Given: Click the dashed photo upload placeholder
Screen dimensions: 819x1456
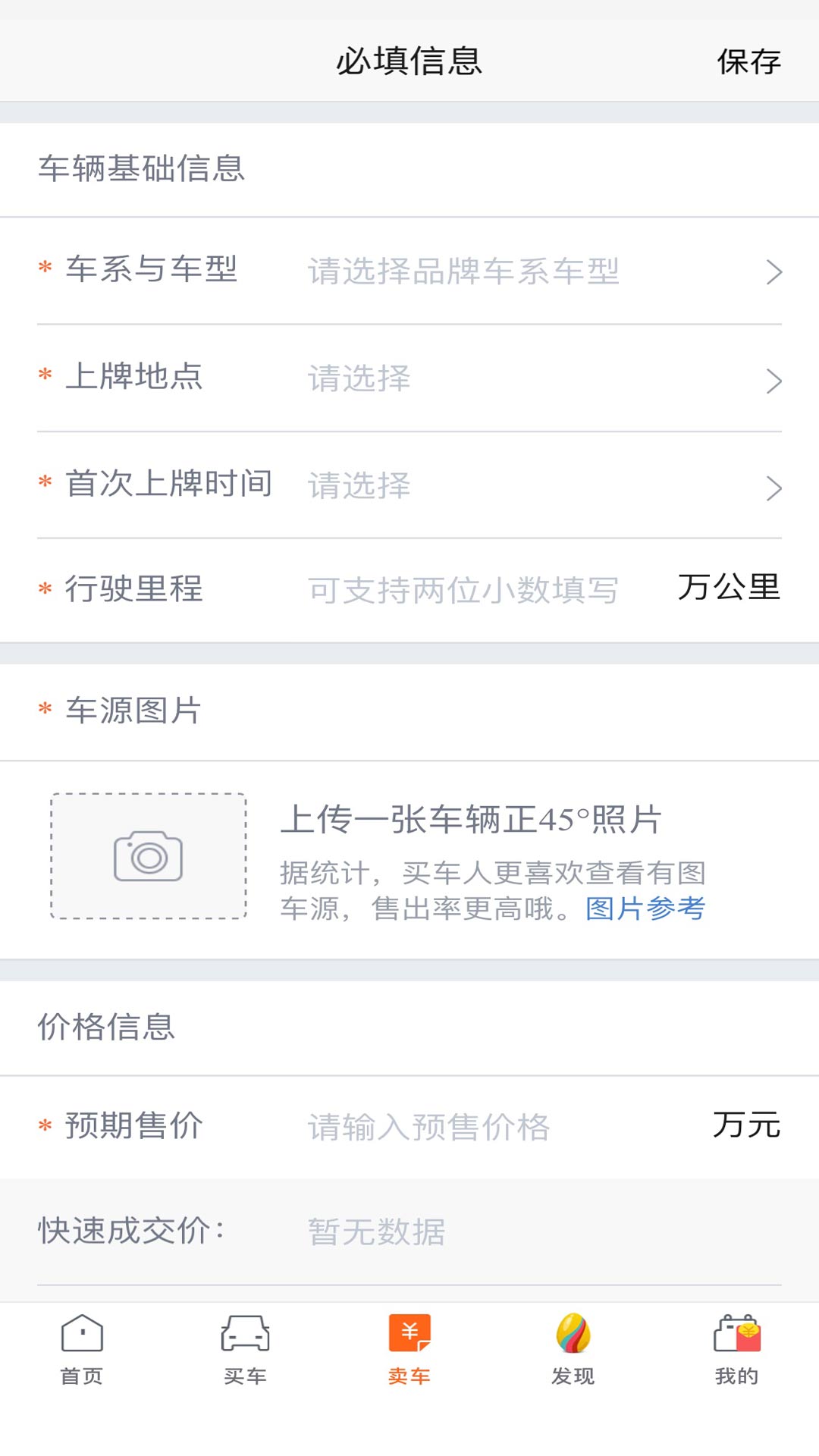Looking at the screenshot, I should click(x=147, y=855).
